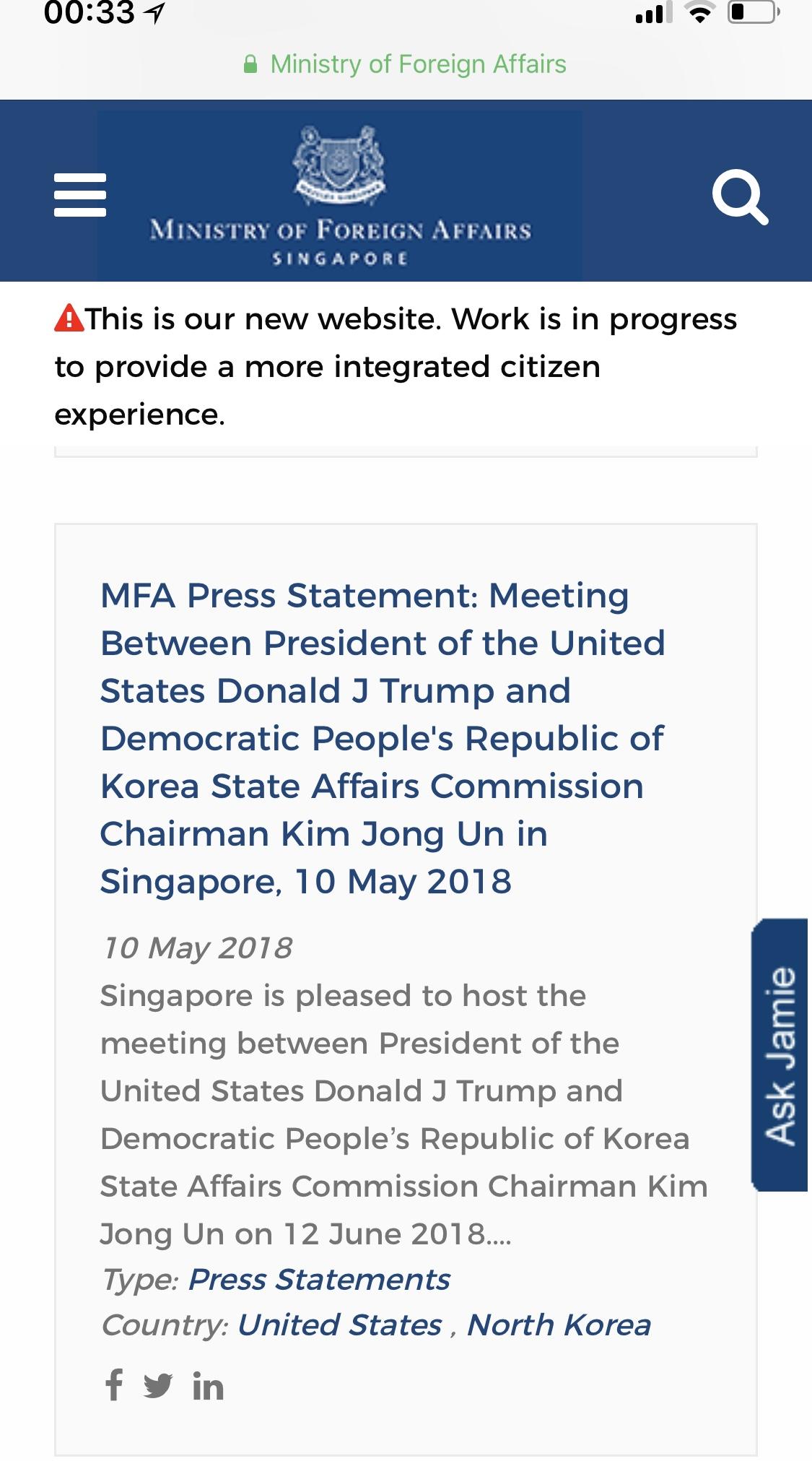This screenshot has height=1461, width=812.
Task: Share the press statement on LinkedIn
Action: pos(208,1386)
